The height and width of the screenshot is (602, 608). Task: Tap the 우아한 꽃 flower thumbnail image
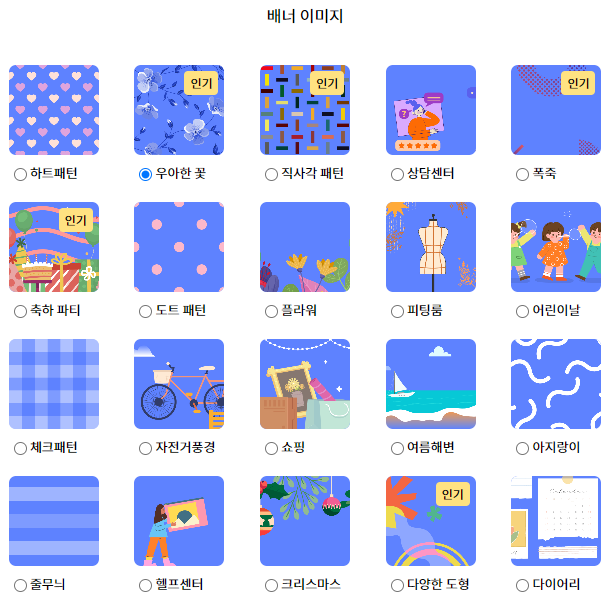178,110
